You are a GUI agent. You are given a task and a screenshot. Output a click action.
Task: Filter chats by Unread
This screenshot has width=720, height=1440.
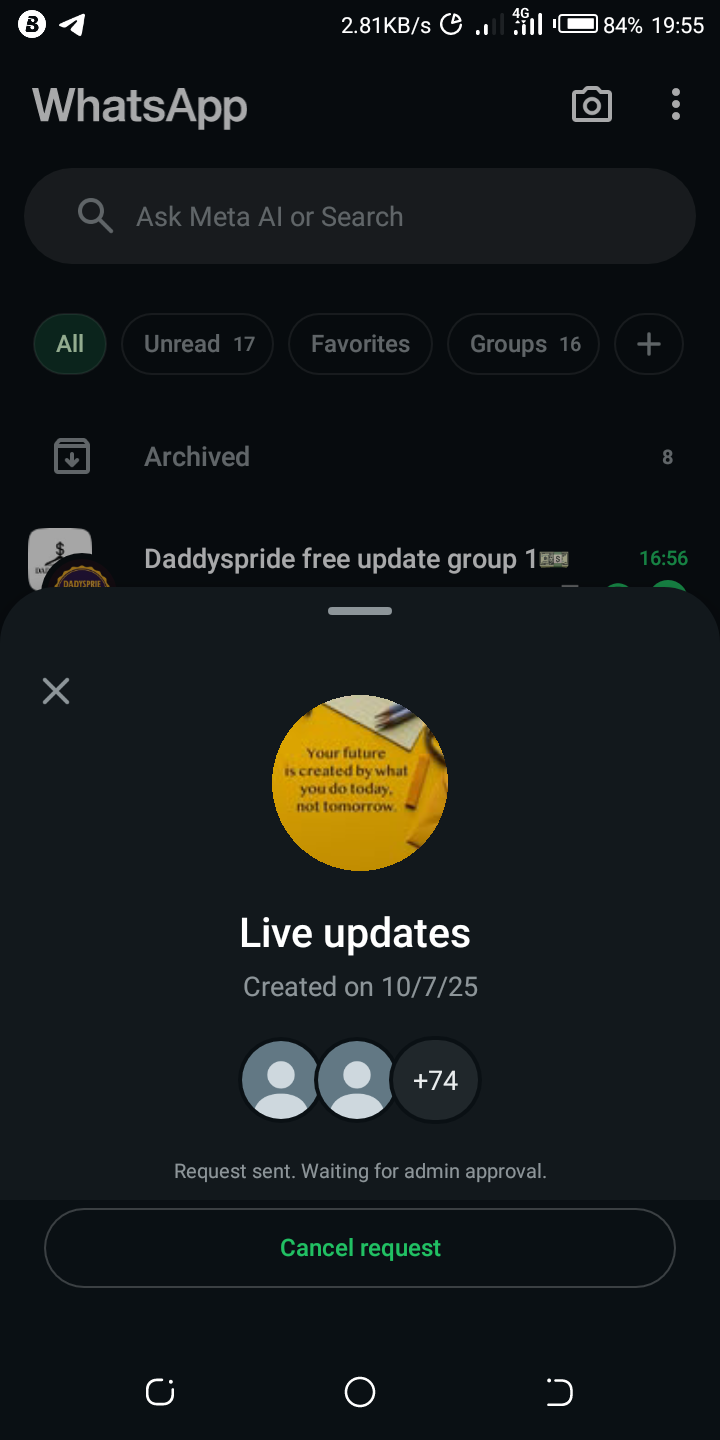pyautogui.click(x=198, y=344)
